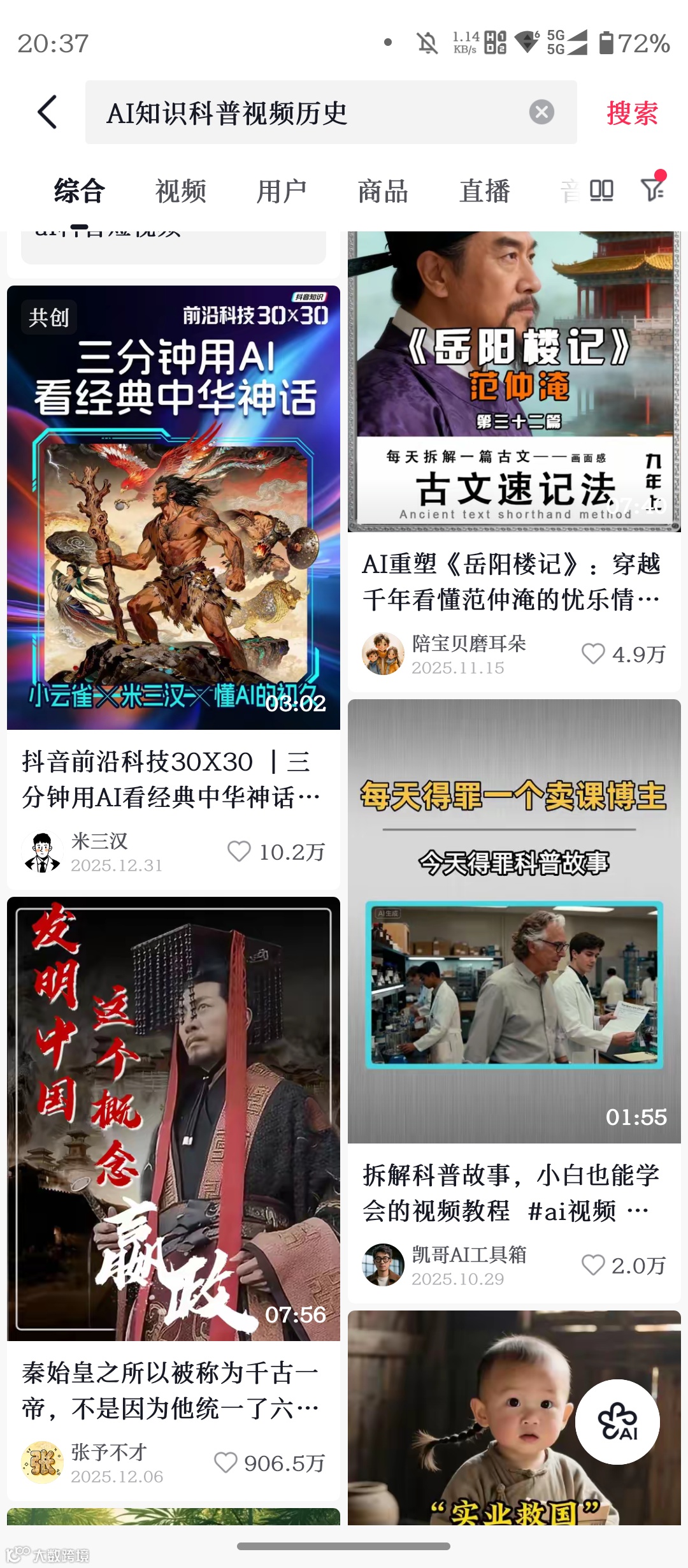Edit the AI知识科普视频历史 search field
This screenshot has width=688, height=1568.
coord(306,113)
